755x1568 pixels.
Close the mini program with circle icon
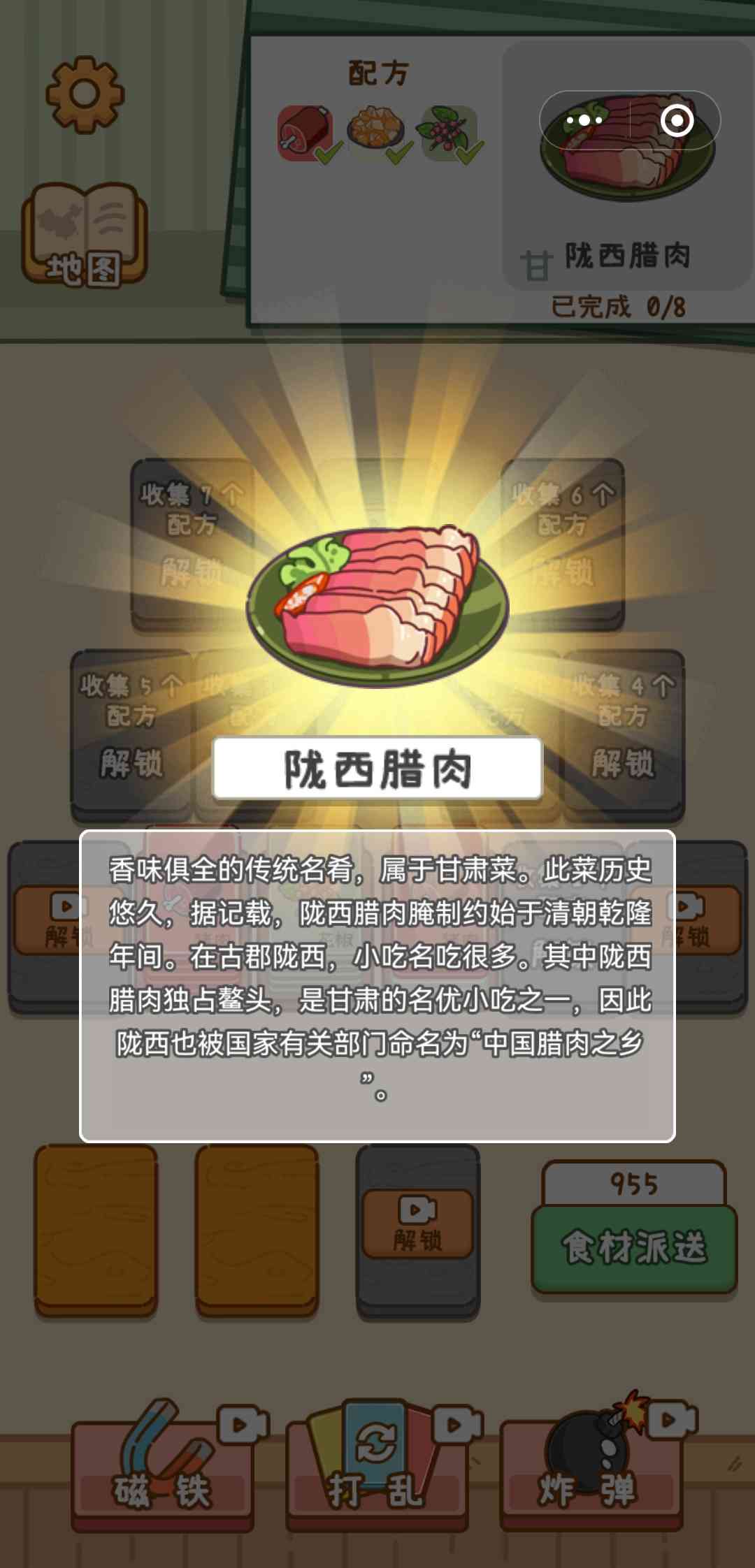(x=676, y=120)
